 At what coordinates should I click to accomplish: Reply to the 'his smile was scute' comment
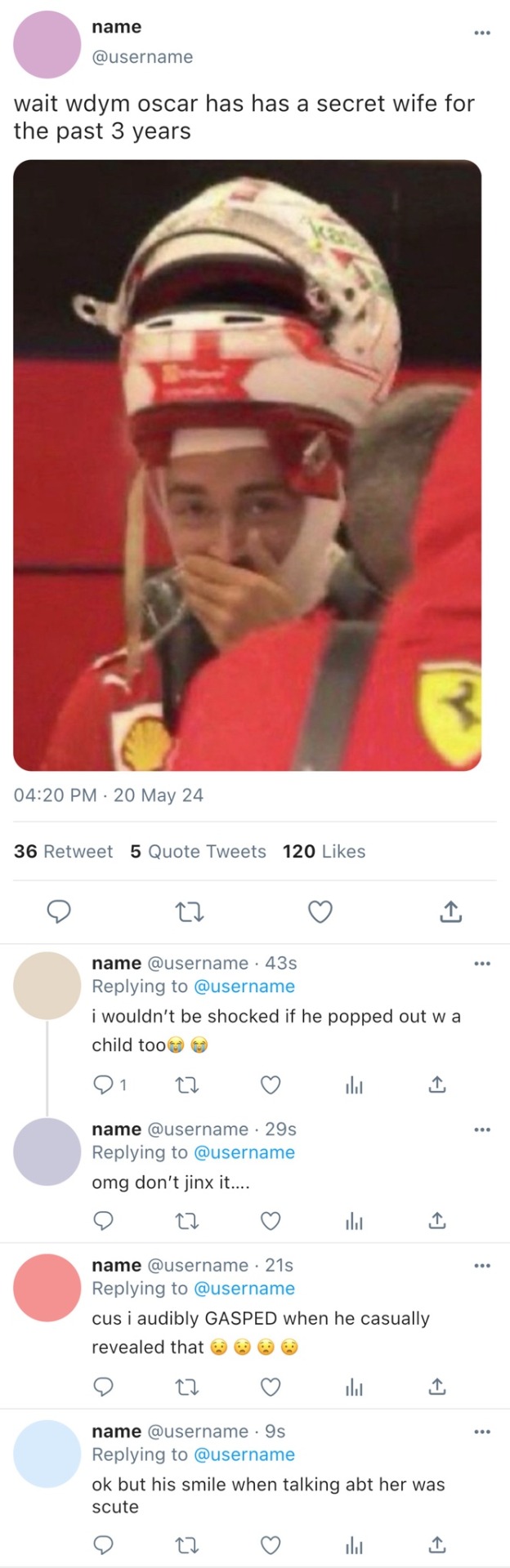tap(103, 1544)
